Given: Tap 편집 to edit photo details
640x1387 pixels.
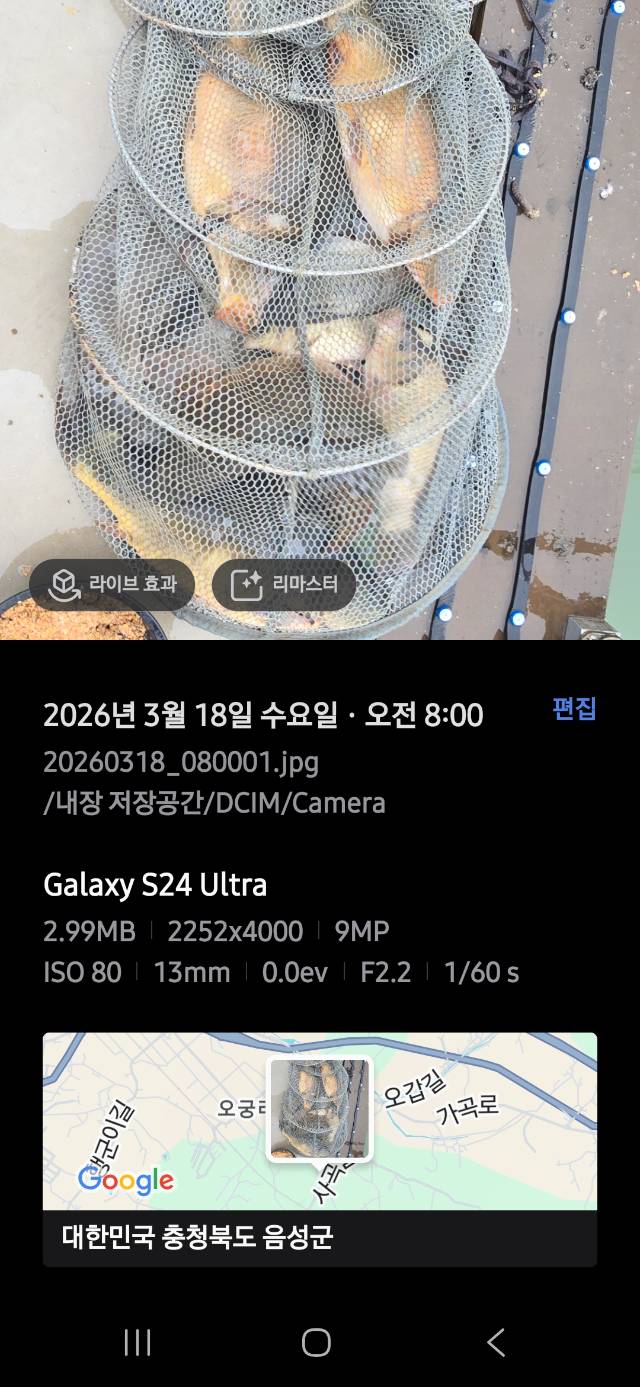Looking at the screenshot, I should pyautogui.click(x=574, y=709).
